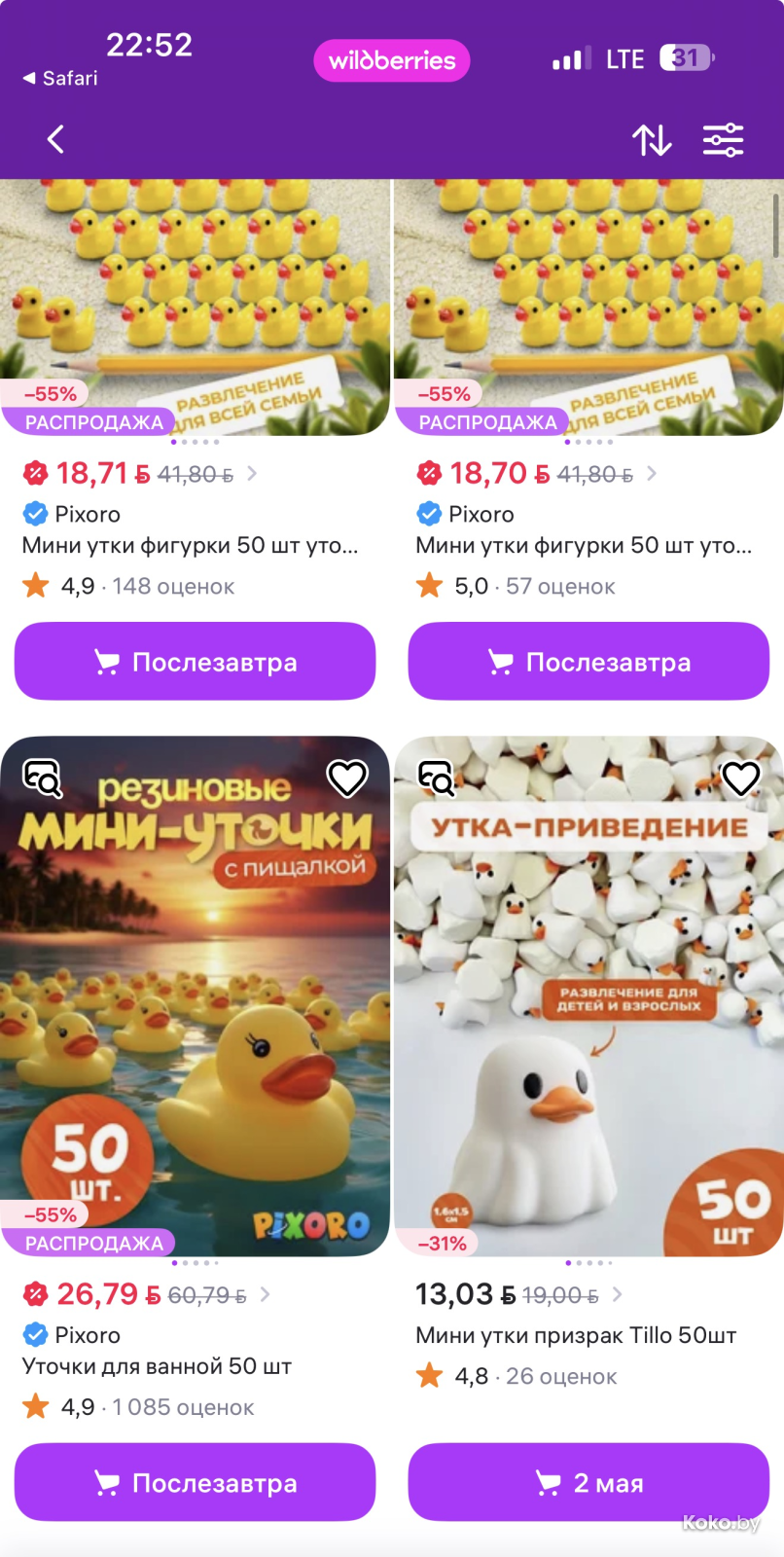
Task: Open the Уточки для ванной 50 шт card
Action: (x=157, y=1366)
